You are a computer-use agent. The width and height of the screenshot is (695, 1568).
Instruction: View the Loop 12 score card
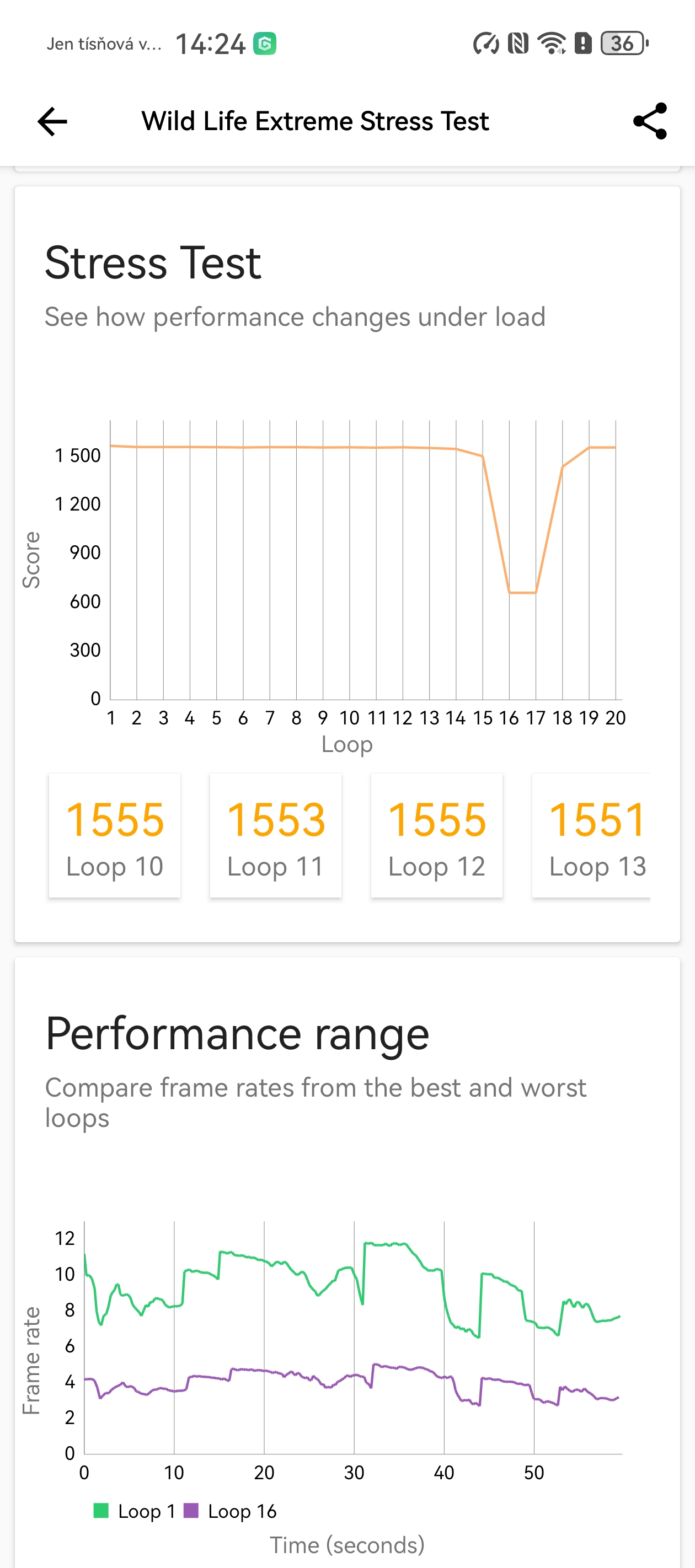437,835
